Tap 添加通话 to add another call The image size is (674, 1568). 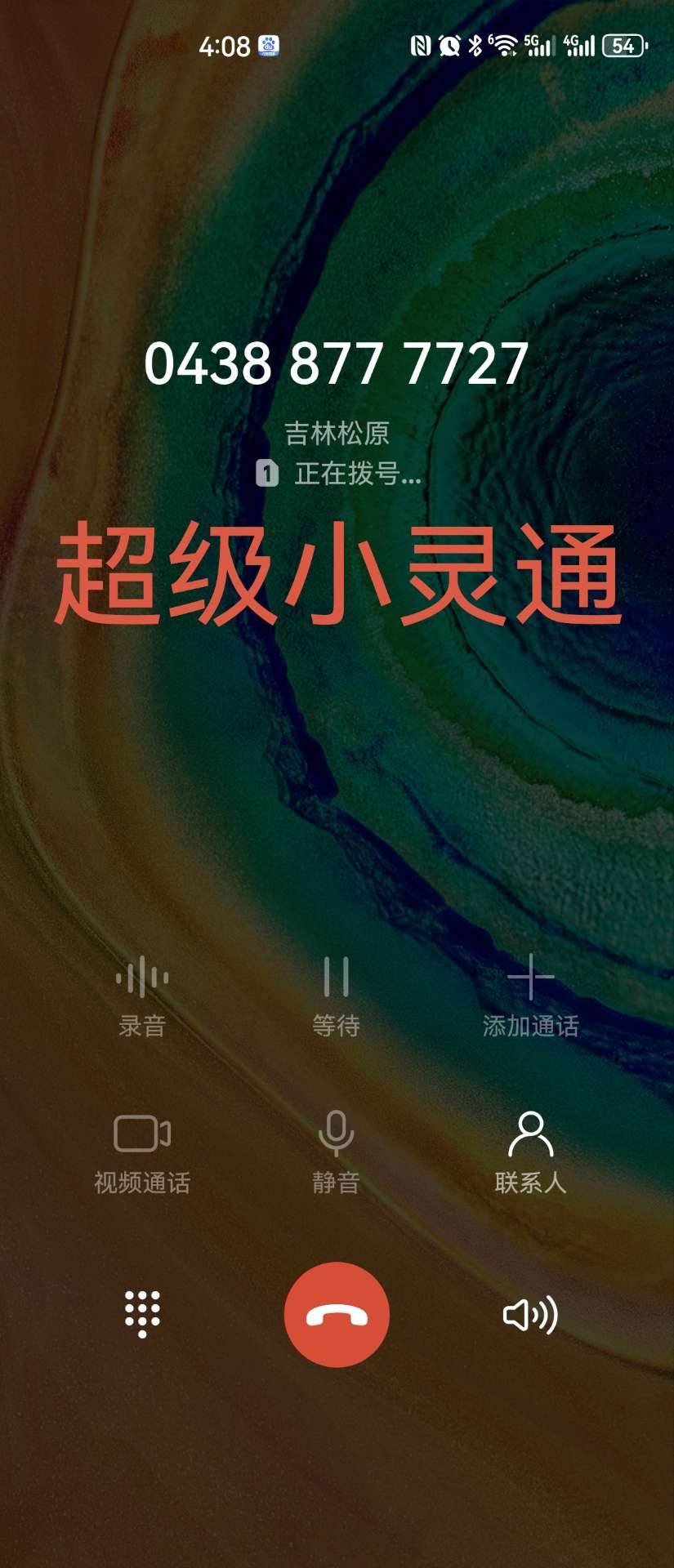(530, 994)
